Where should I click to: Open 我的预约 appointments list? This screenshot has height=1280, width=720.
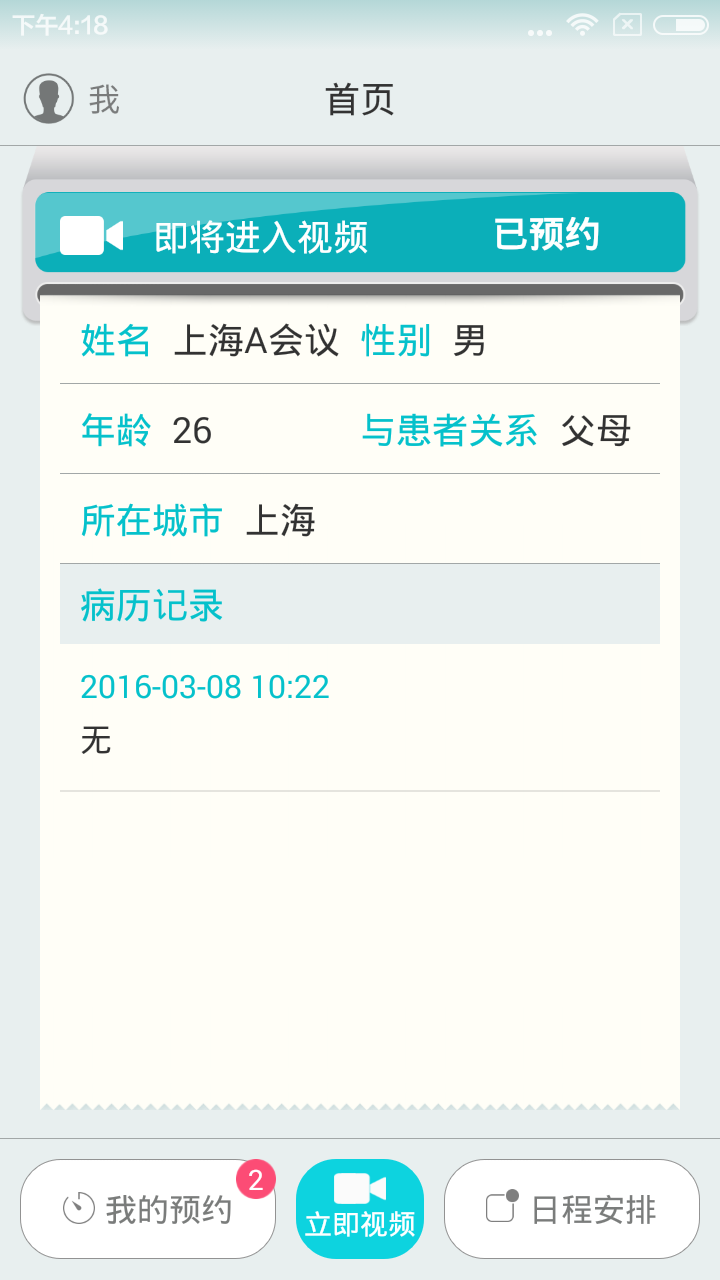click(148, 1209)
